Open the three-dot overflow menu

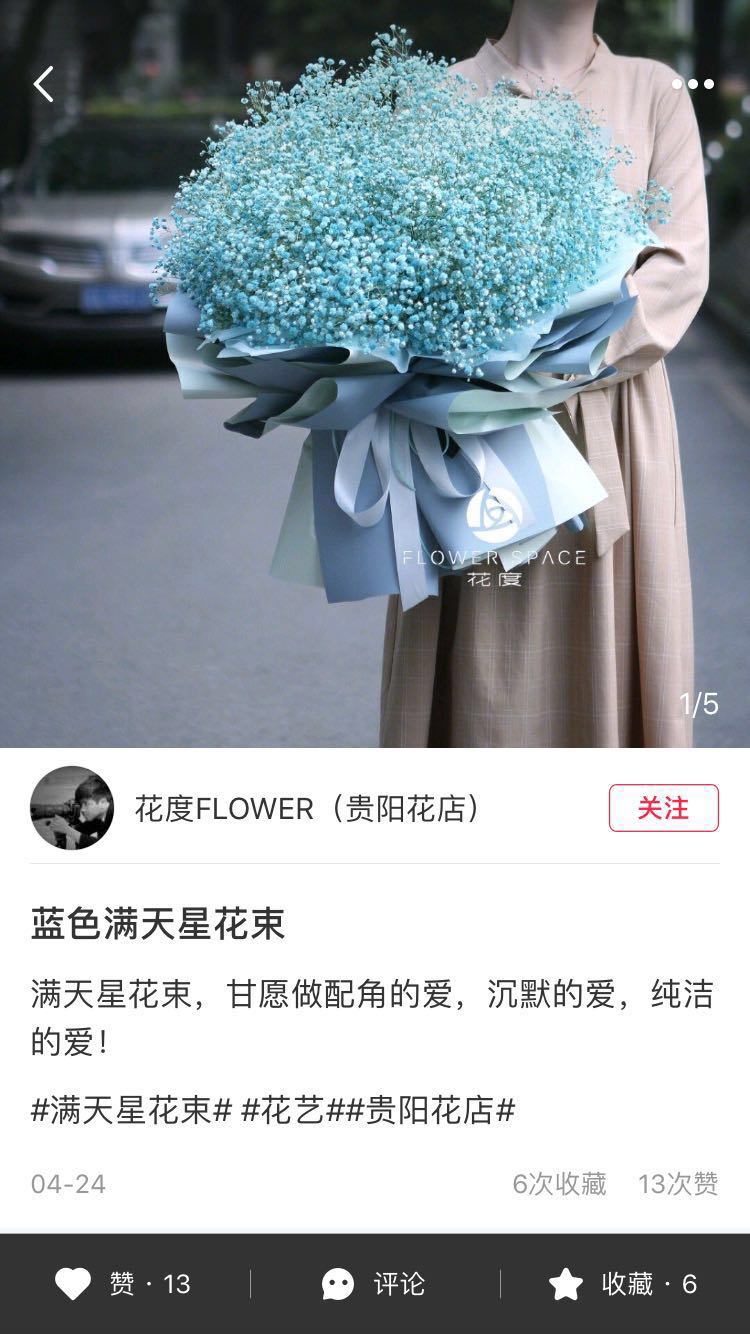[x=693, y=85]
